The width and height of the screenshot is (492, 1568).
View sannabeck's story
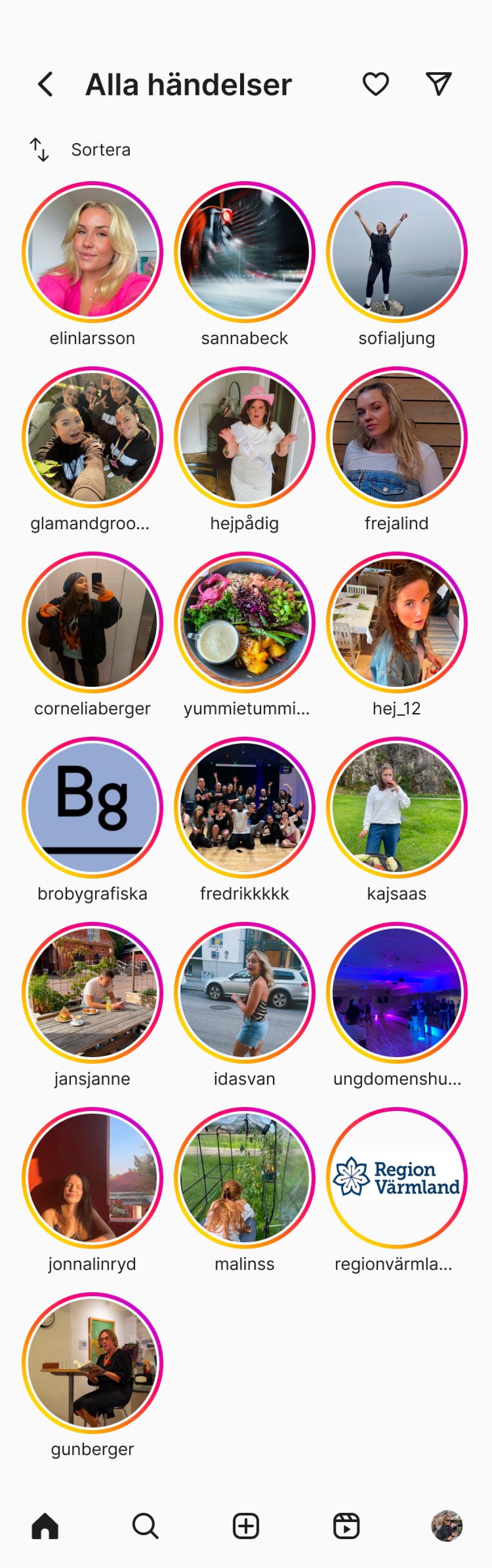coord(244,252)
